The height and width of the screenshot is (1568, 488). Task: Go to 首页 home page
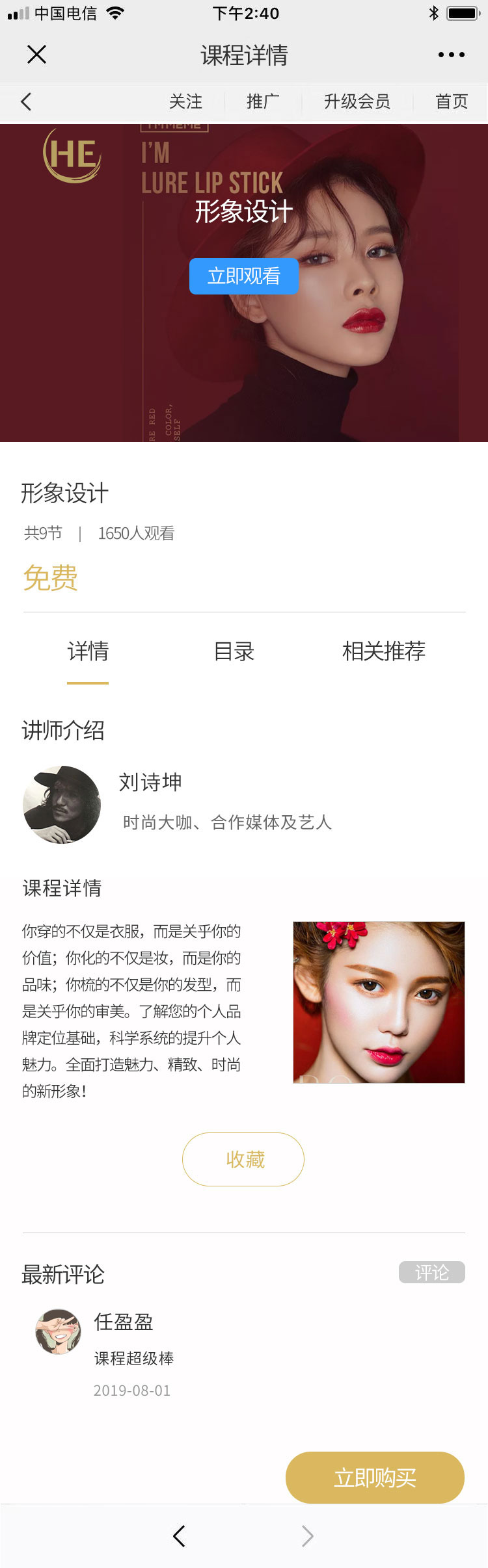tap(451, 101)
